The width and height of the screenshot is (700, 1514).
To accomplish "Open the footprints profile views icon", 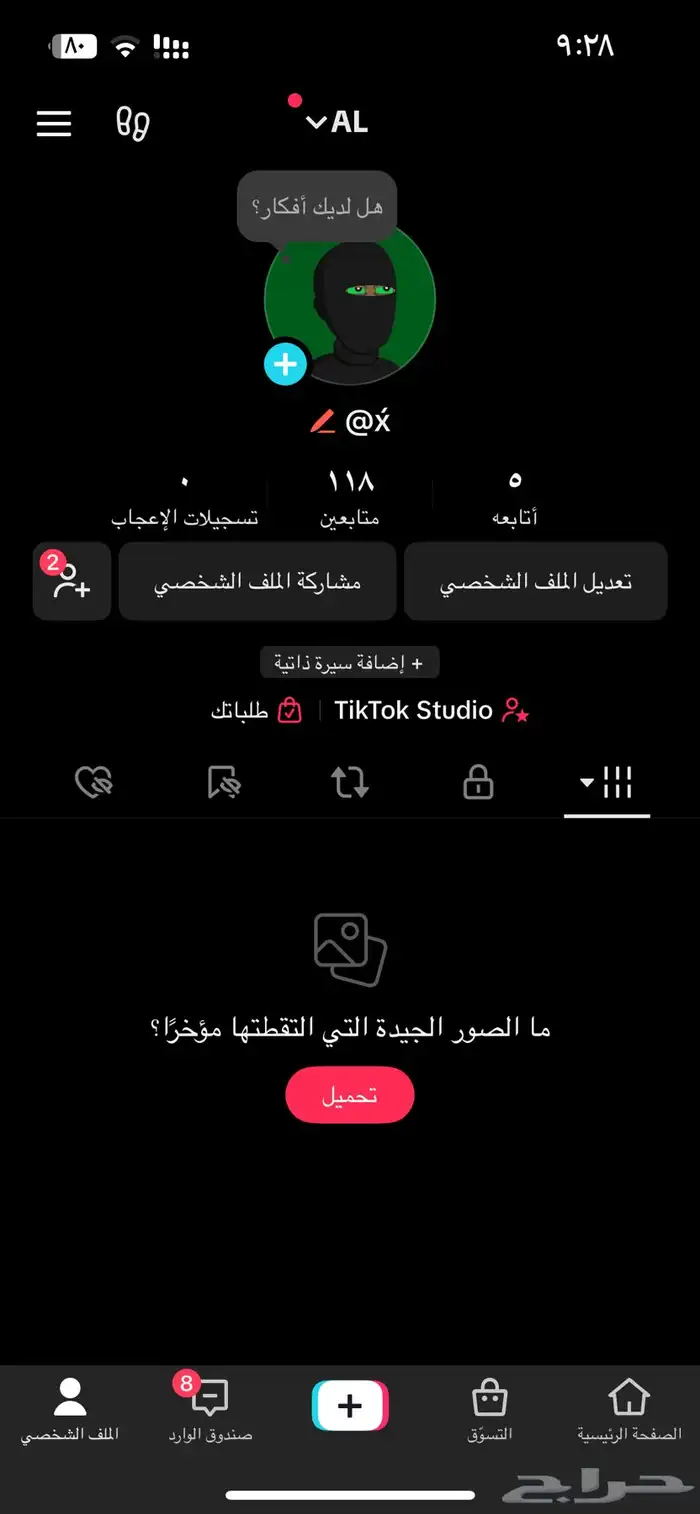I will coord(133,123).
